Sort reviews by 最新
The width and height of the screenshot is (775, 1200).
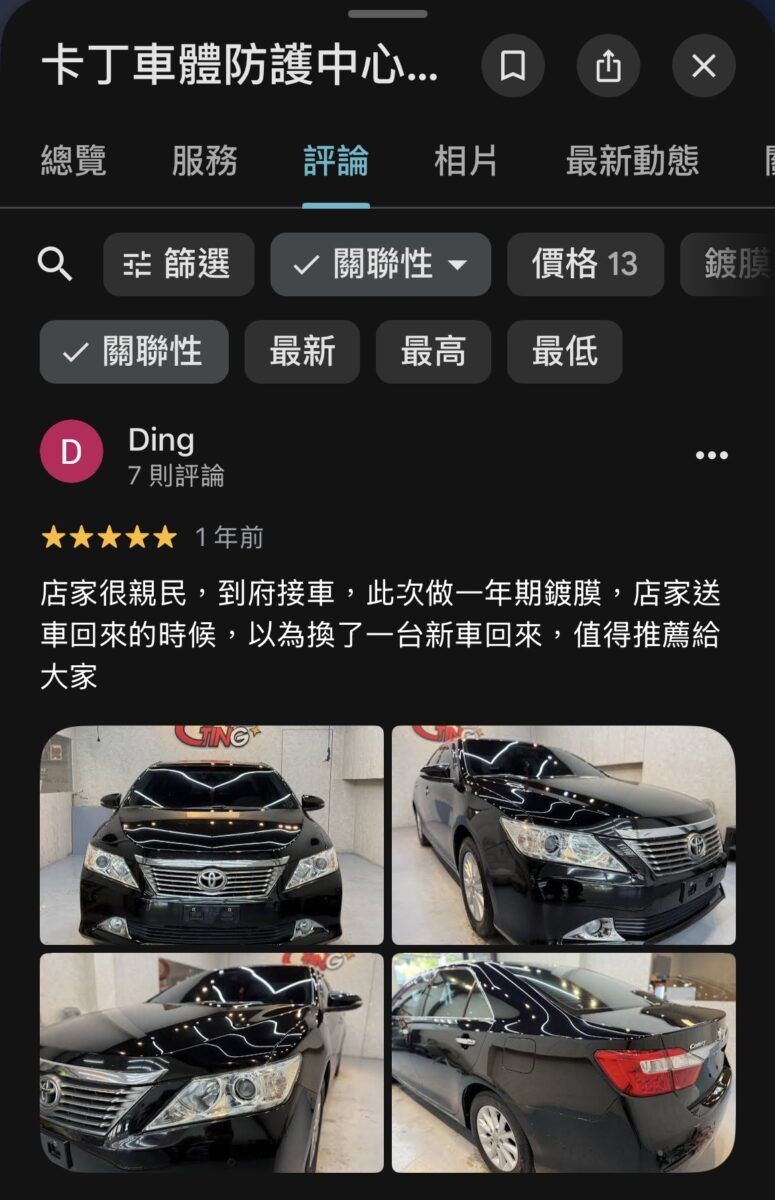(x=301, y=352)
